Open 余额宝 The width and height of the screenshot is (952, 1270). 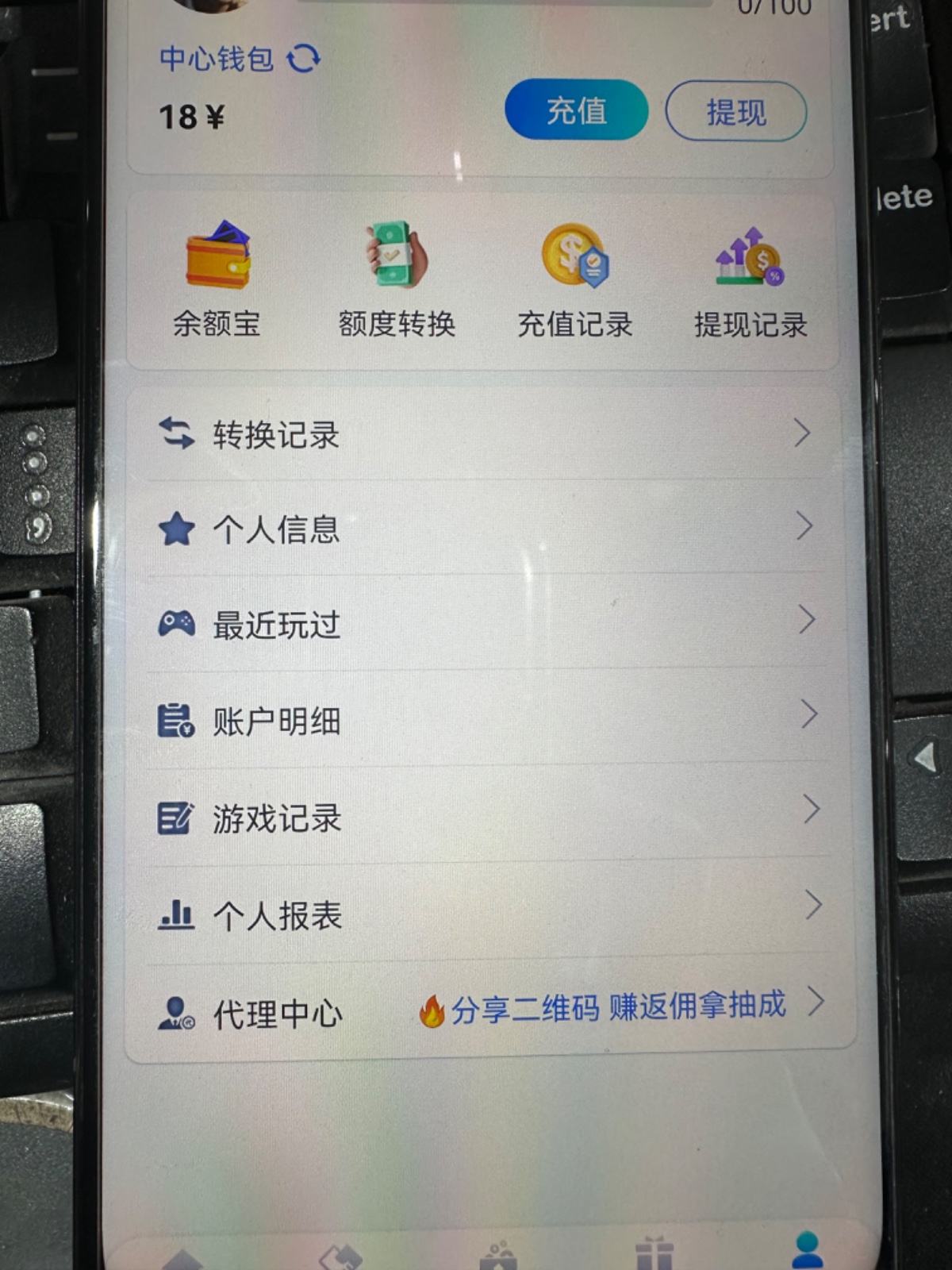(x=217, y=279)
